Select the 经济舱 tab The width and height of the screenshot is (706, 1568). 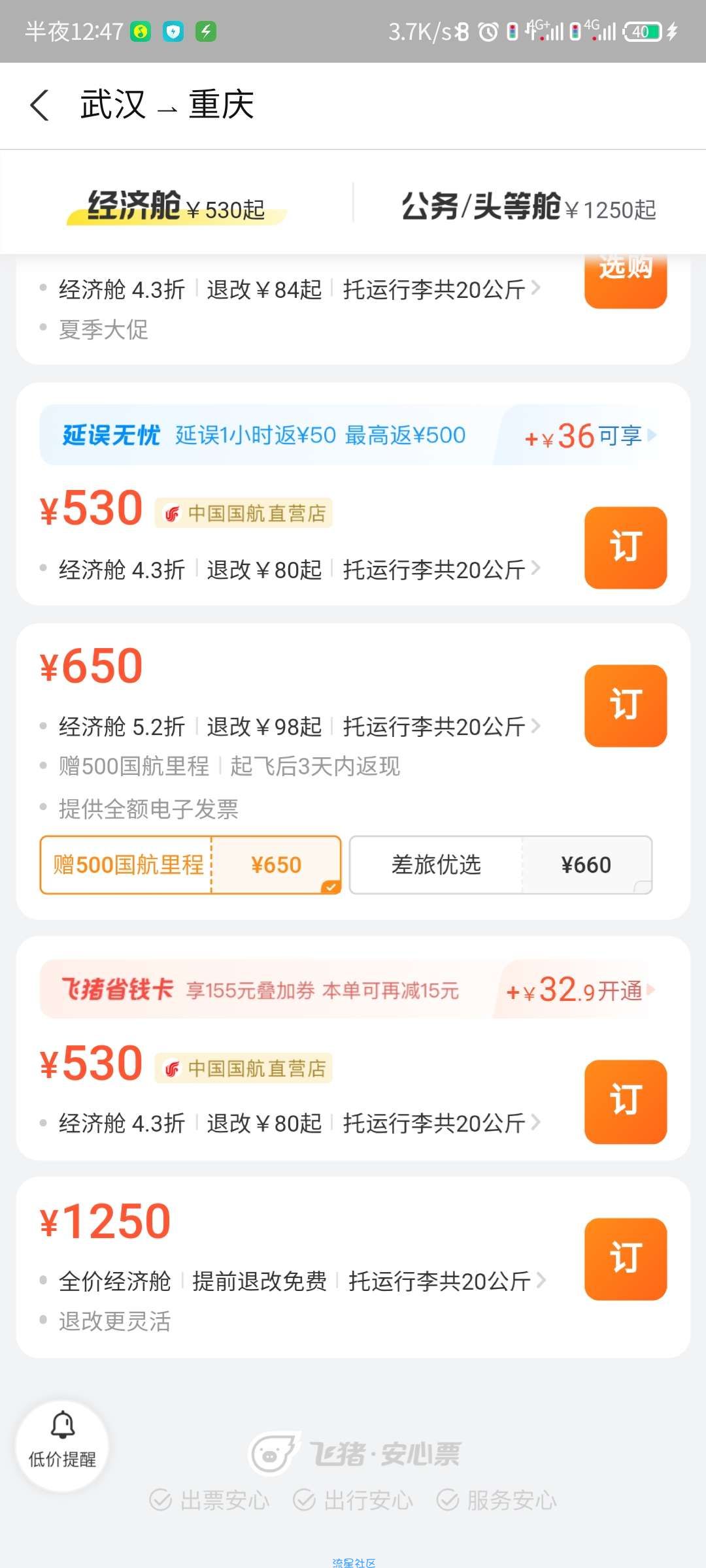[176, 207]
